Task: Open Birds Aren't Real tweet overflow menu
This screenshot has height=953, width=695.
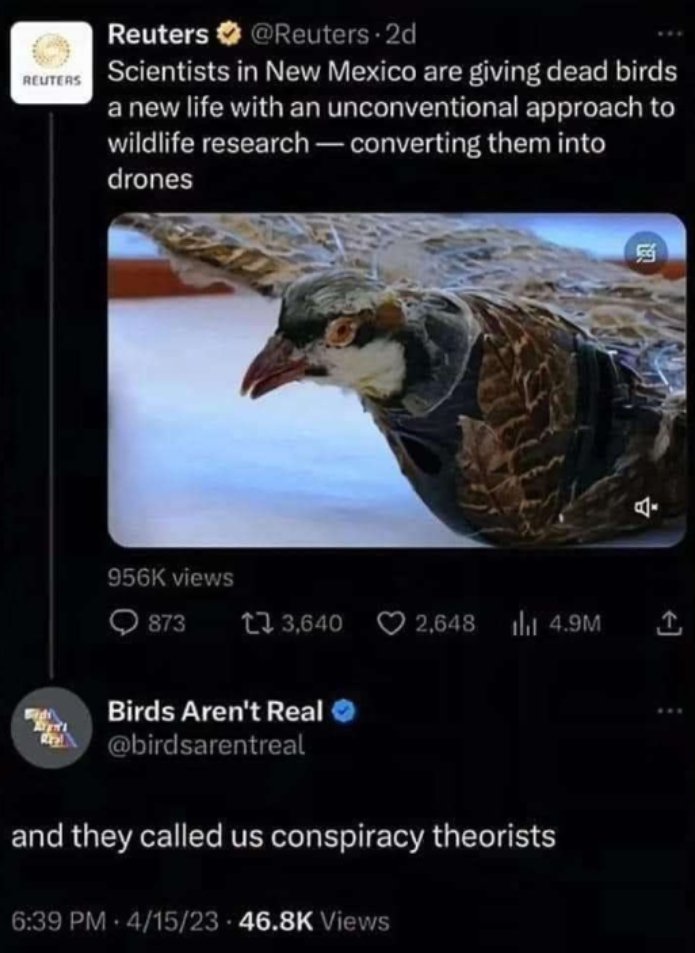Action: [668, 711]
